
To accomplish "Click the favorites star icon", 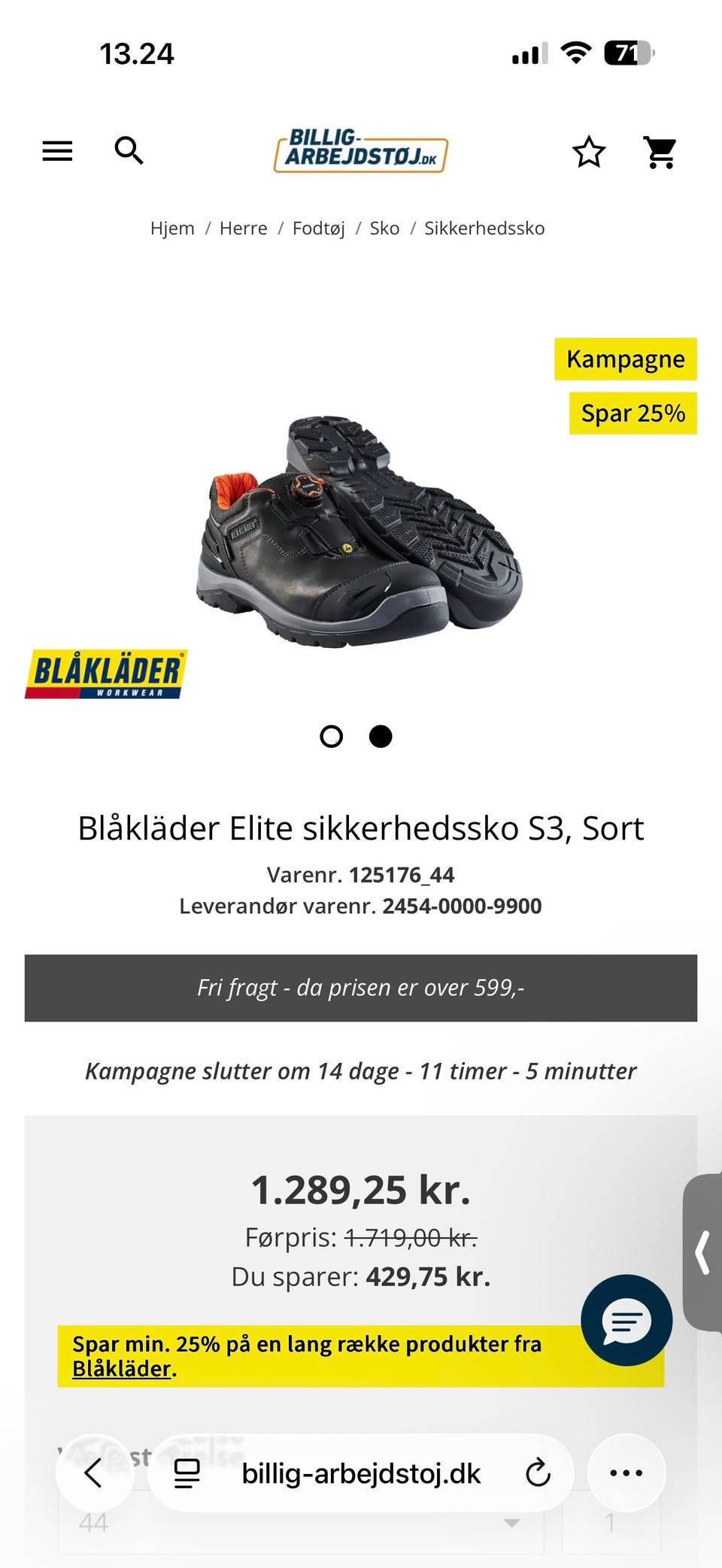I will pos(589,151).
